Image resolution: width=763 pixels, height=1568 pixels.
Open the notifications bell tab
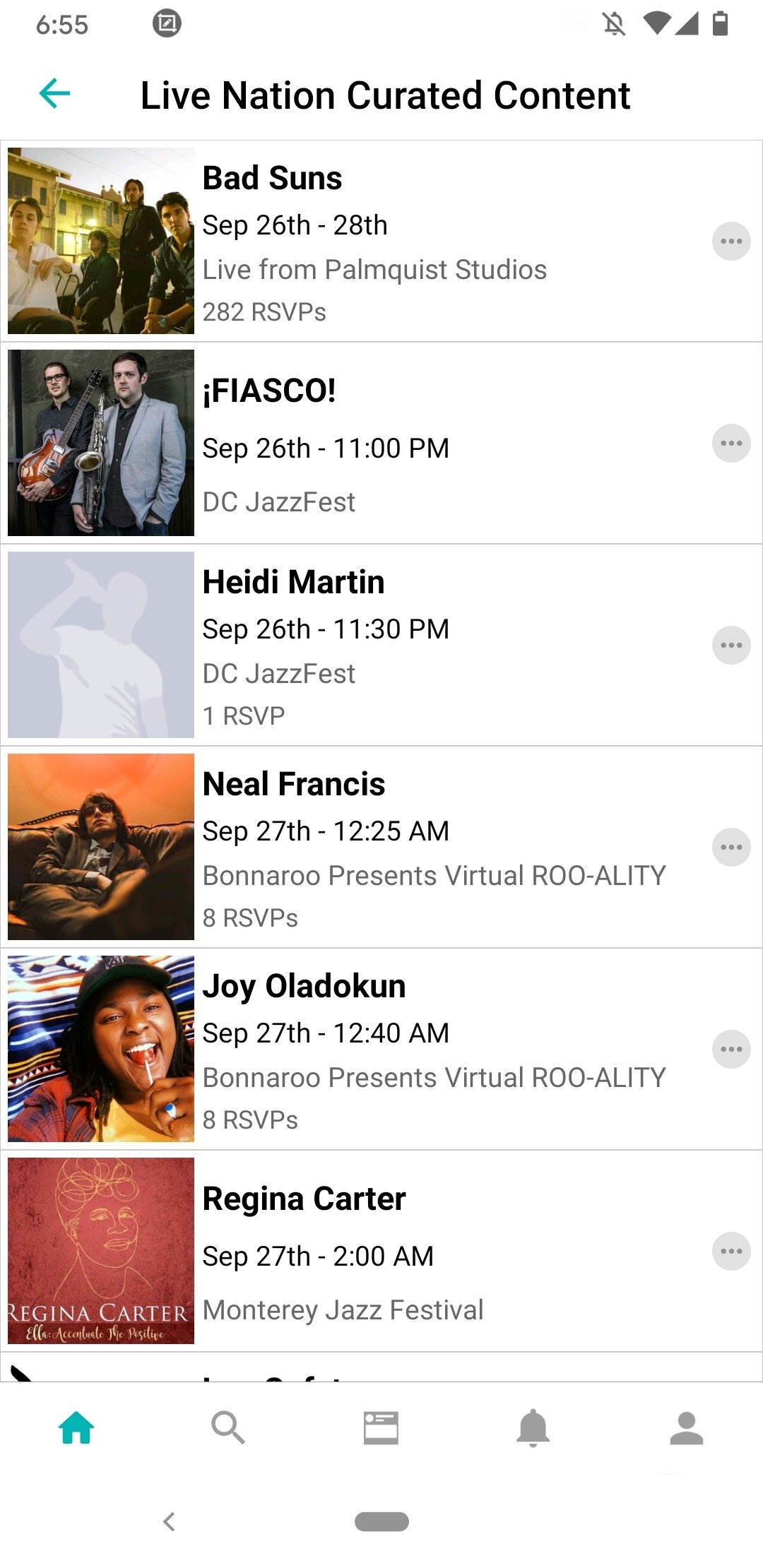[533, 1428]
